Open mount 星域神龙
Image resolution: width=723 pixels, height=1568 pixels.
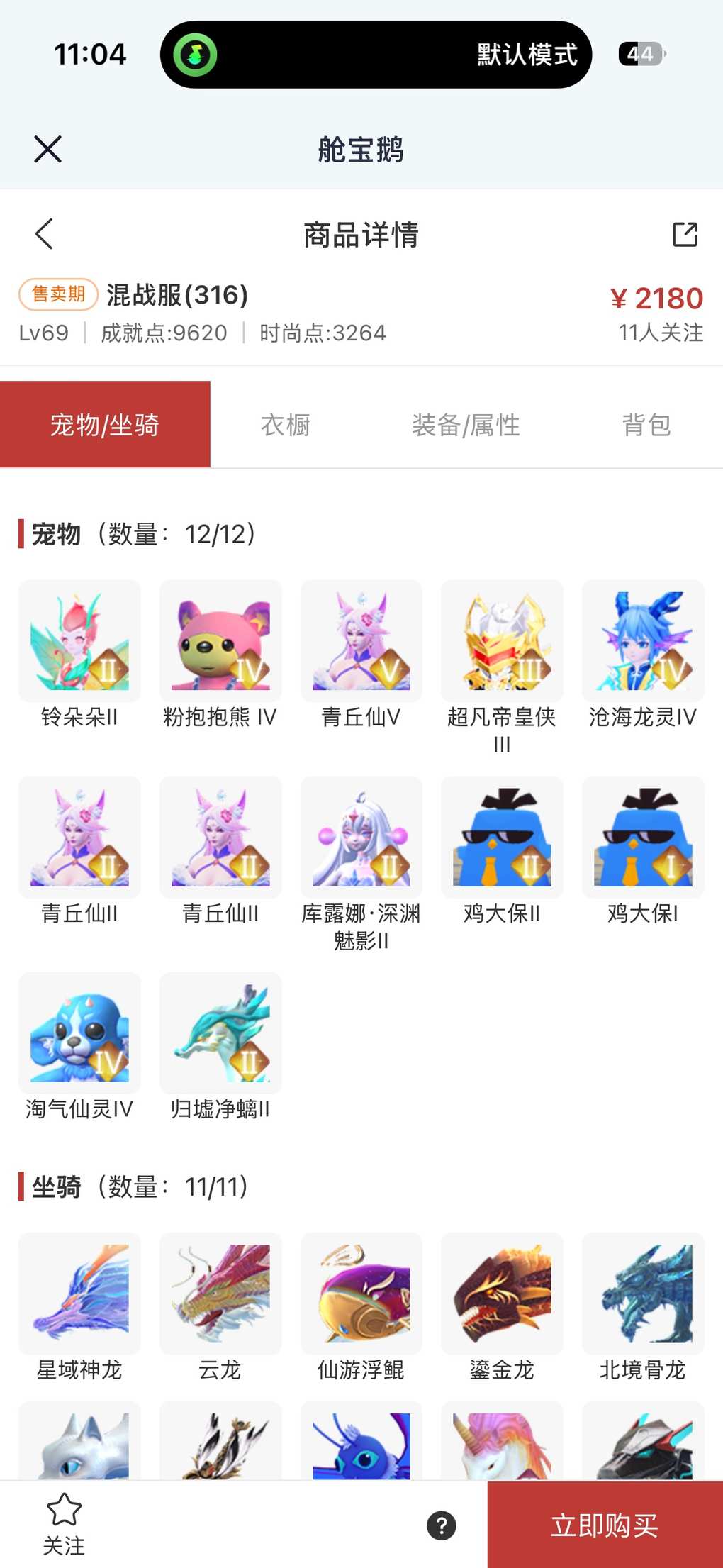[79, 1294]
